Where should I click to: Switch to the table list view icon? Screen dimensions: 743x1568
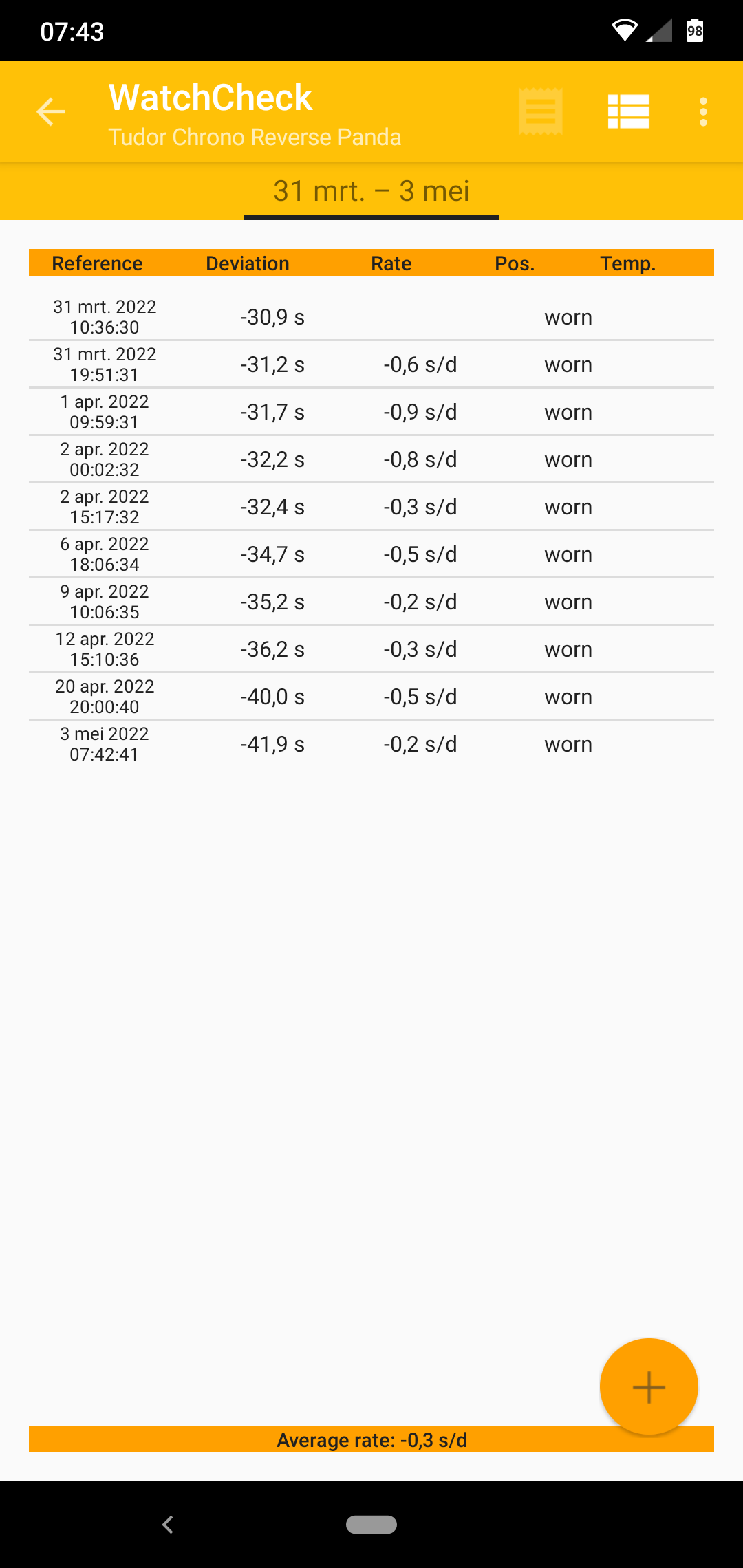[x=629, y=111]
